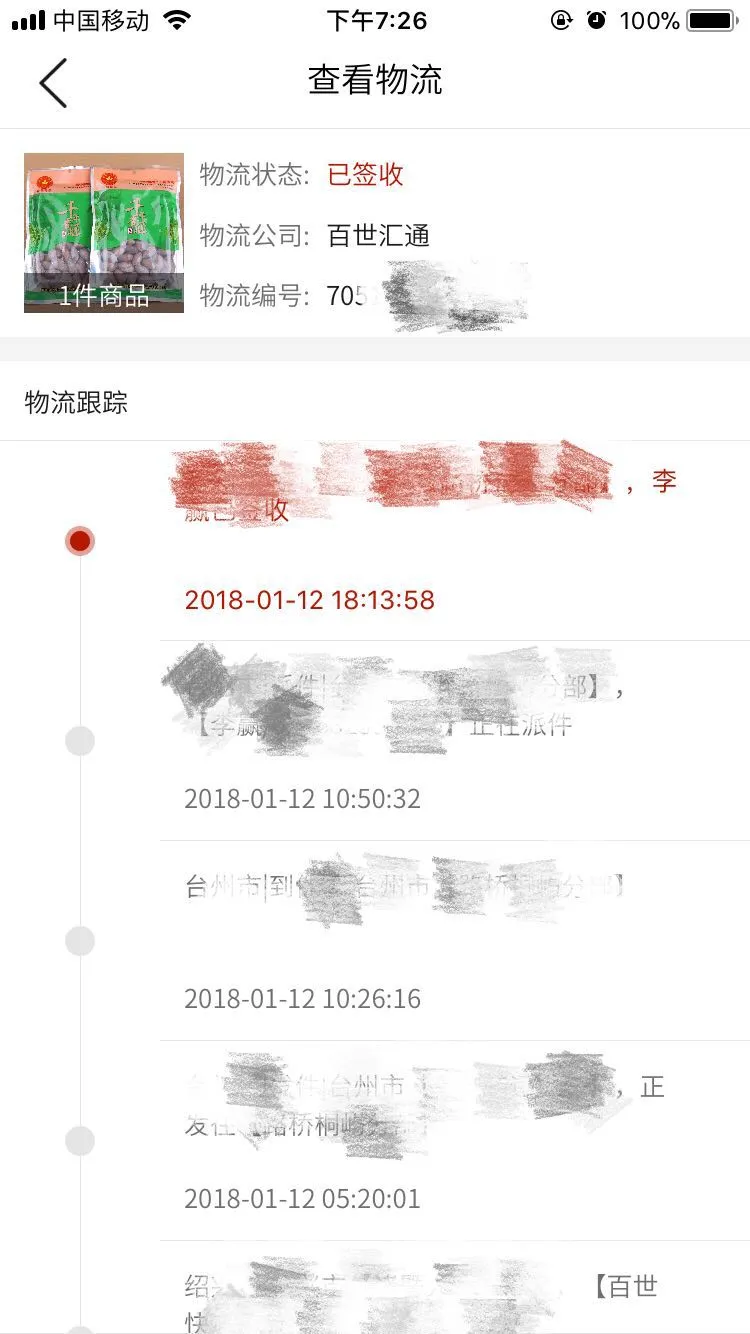Open the product thumbnail labeled 1件商品
Screen dimensions: 750x1334
coord(104,233)
